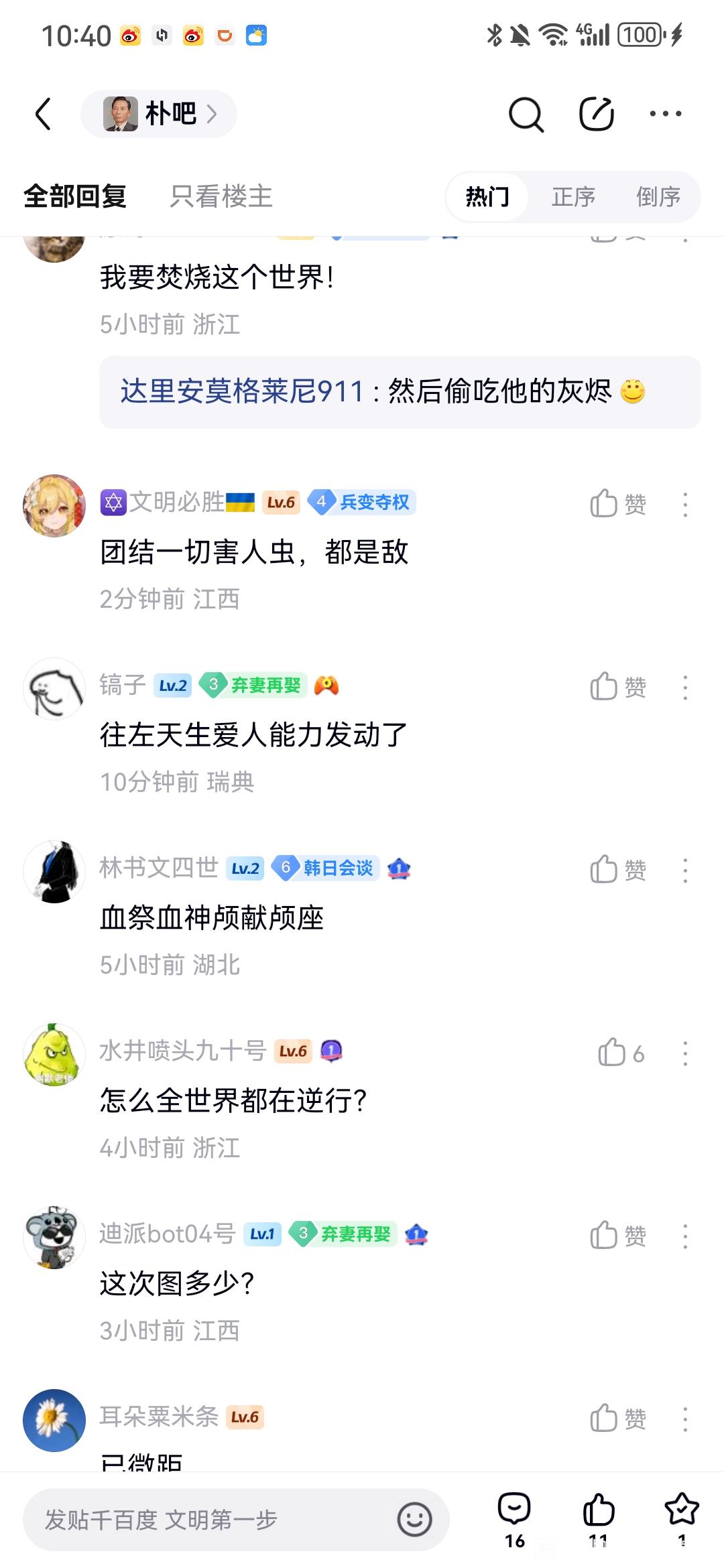Open more options for 林书文四世's comment
Image resolution: width=724 pixels, height=1568 pixels.
point(685,870)
